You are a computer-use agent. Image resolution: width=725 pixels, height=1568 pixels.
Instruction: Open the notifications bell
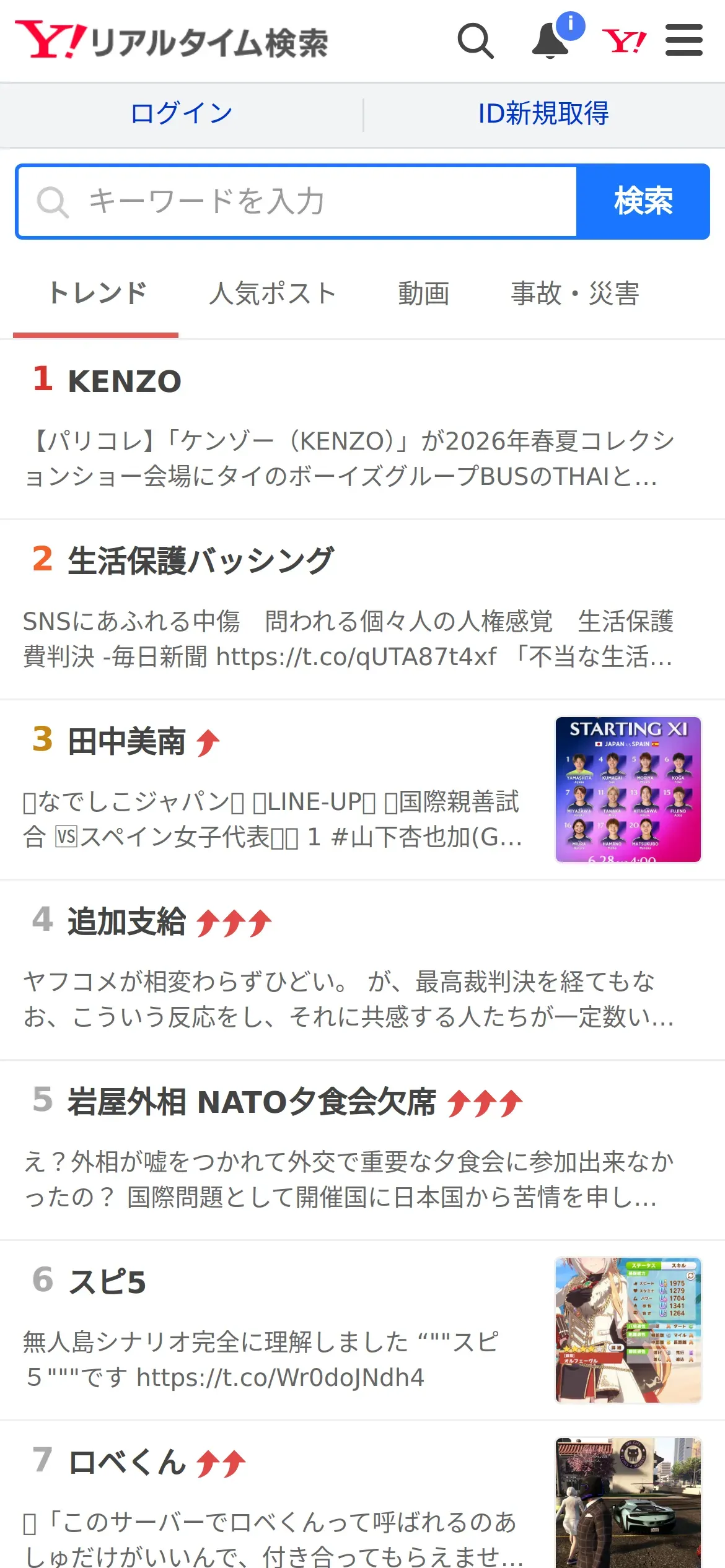click(551, 41)
